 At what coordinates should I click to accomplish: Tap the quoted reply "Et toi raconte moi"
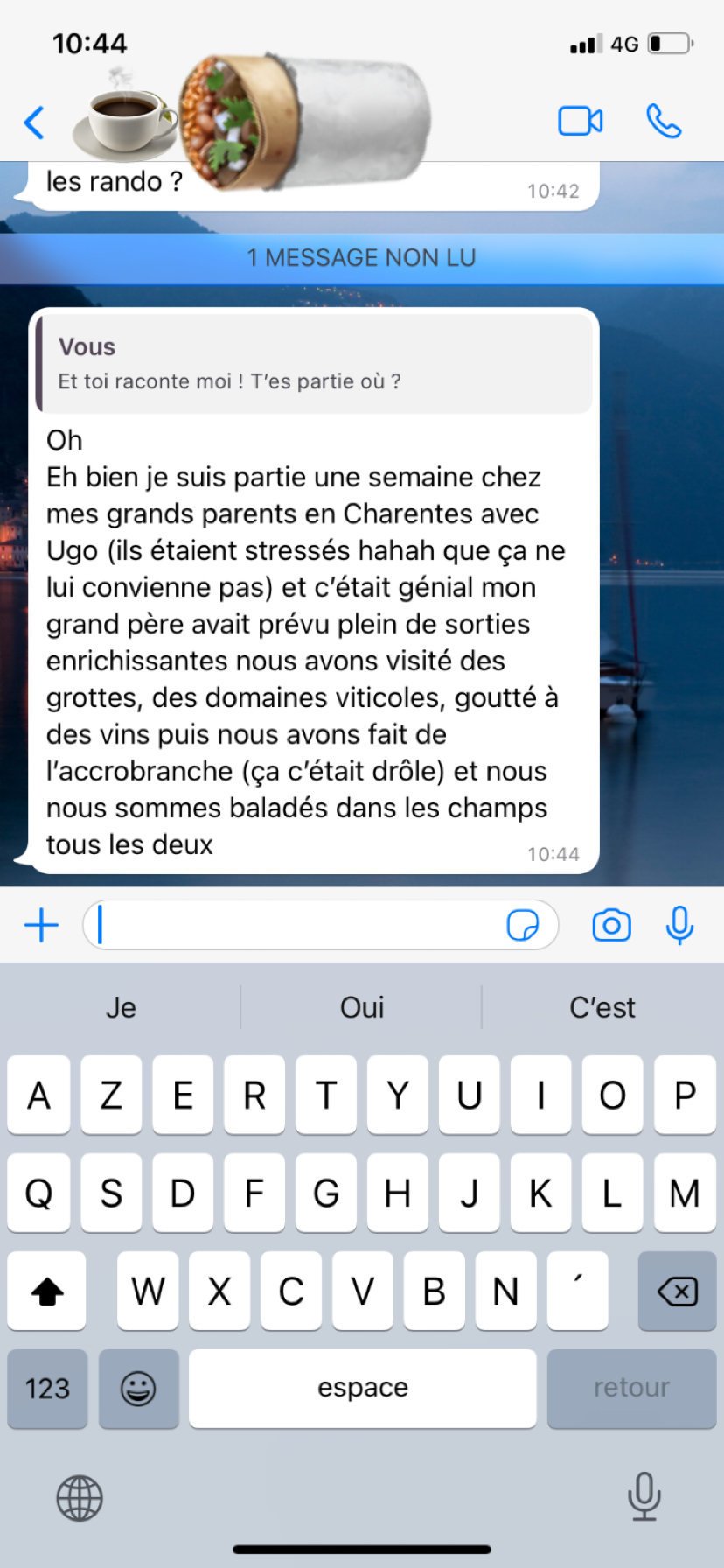click(314, 364)
